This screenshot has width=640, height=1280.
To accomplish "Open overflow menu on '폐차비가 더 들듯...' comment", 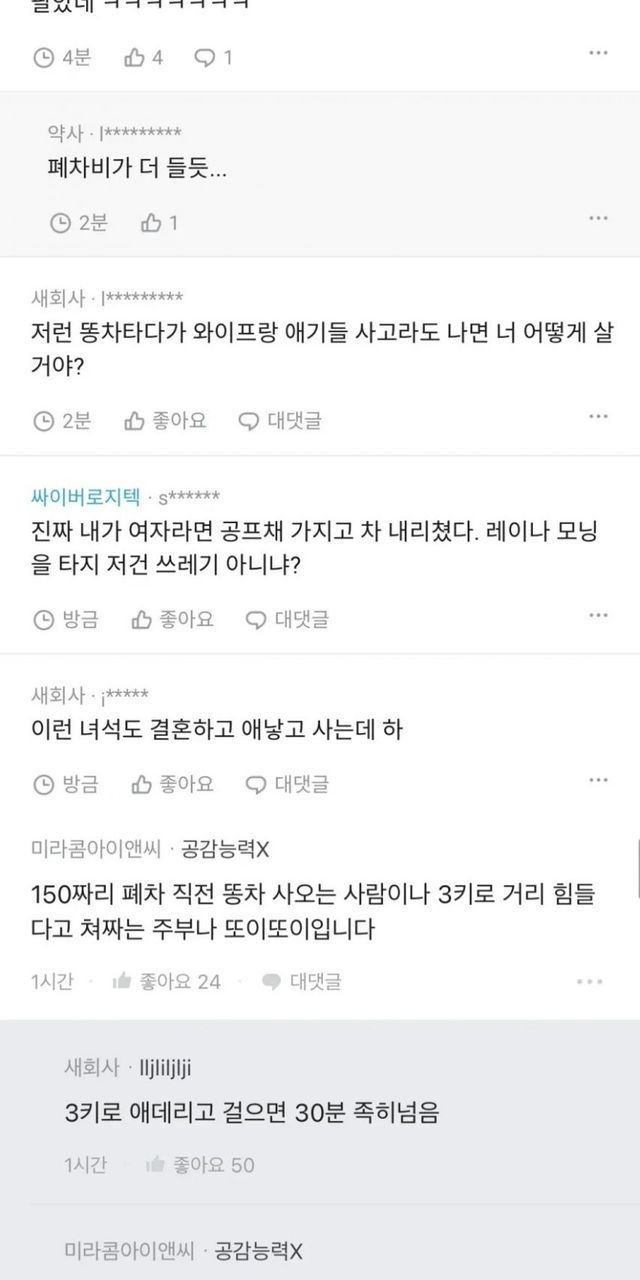I will coord(598,217).
